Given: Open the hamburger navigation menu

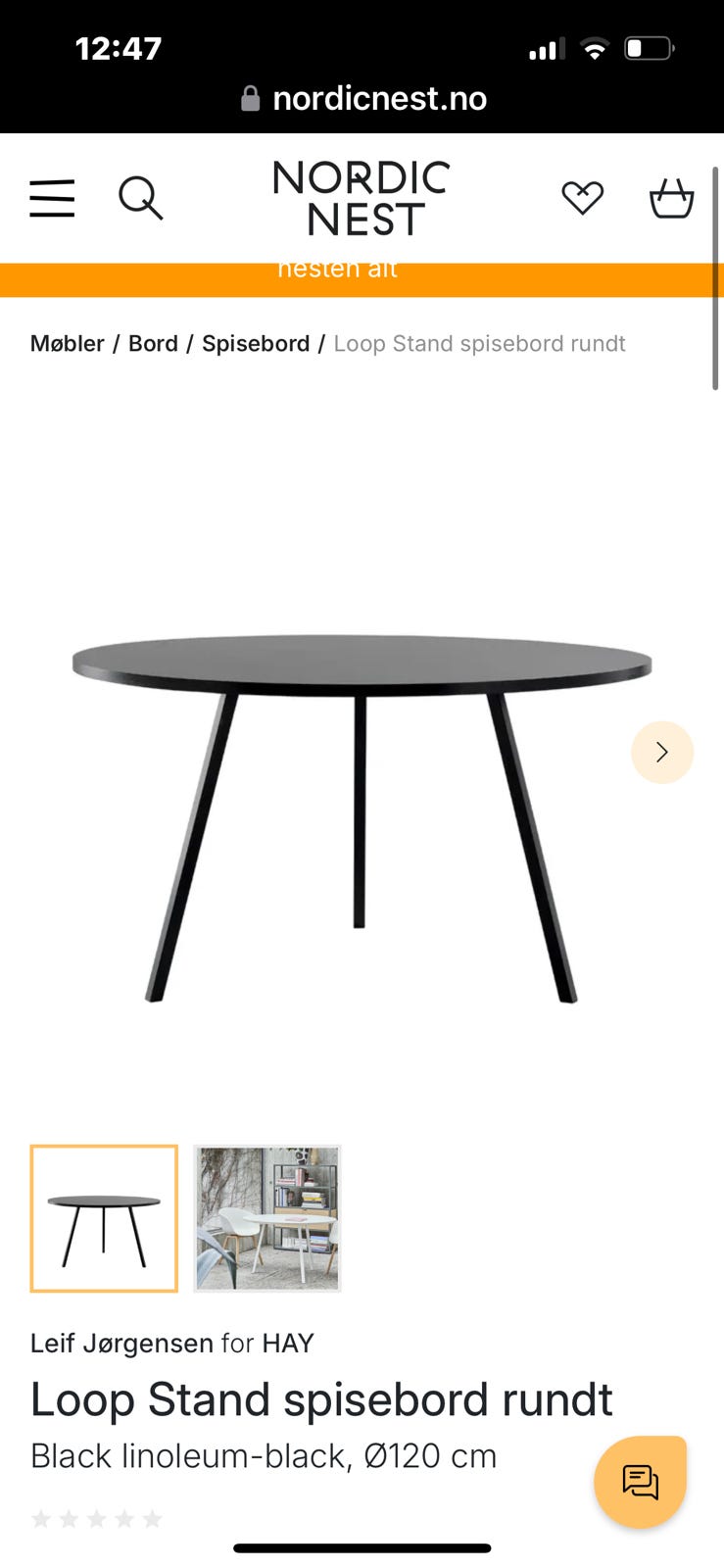Looking at the screenshot, I should [x=51, y=197].
